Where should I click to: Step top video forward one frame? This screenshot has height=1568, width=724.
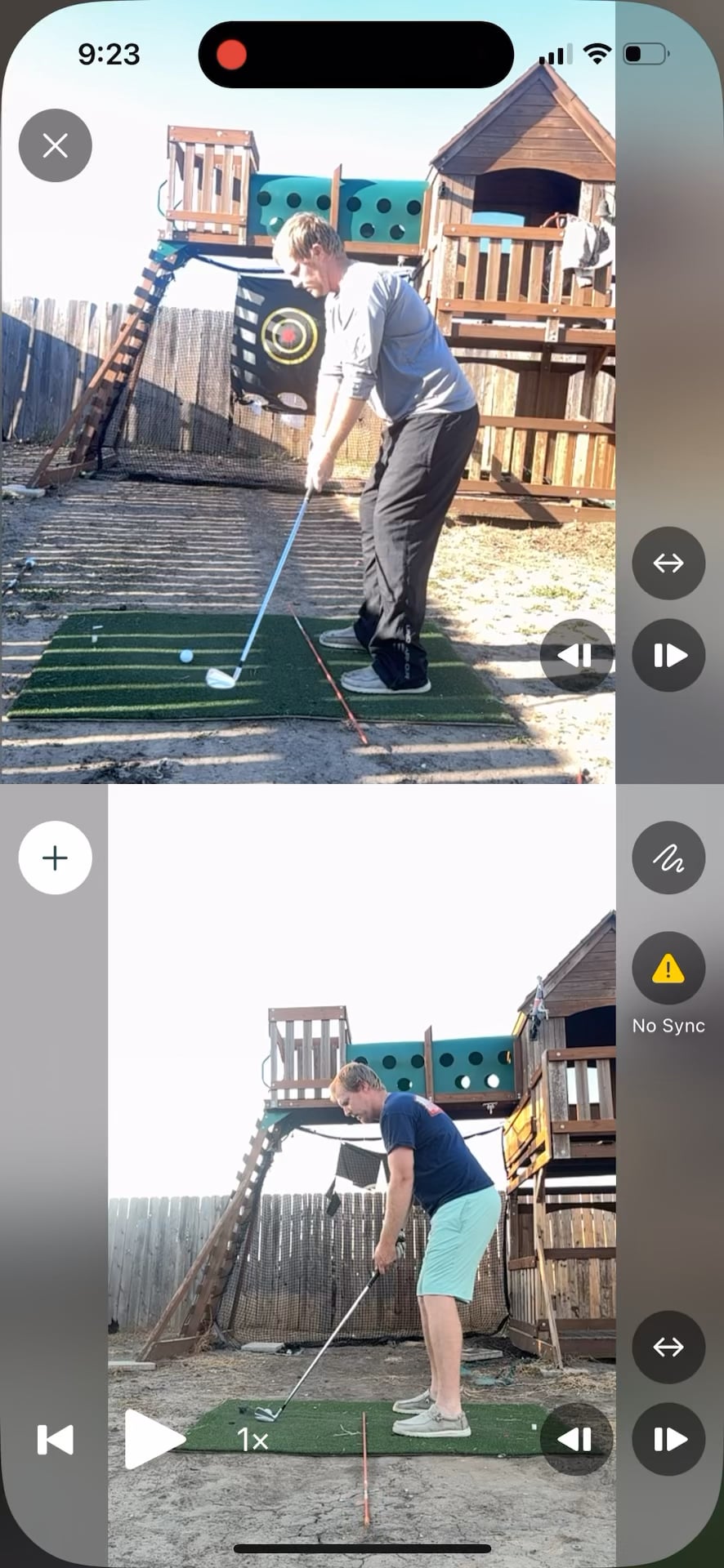coord(668,655)
